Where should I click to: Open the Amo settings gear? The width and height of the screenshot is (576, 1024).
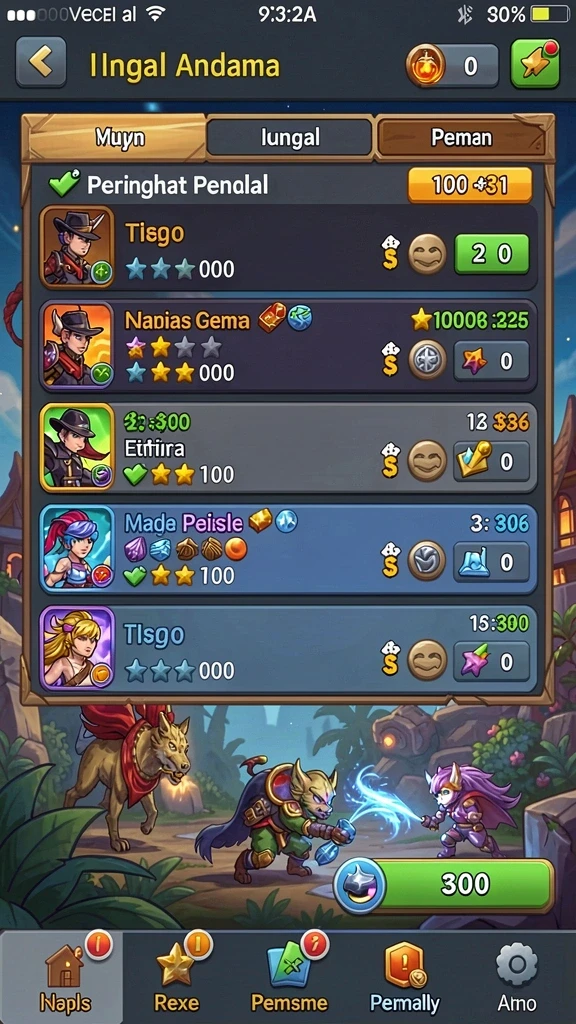(x=517, y=975)
